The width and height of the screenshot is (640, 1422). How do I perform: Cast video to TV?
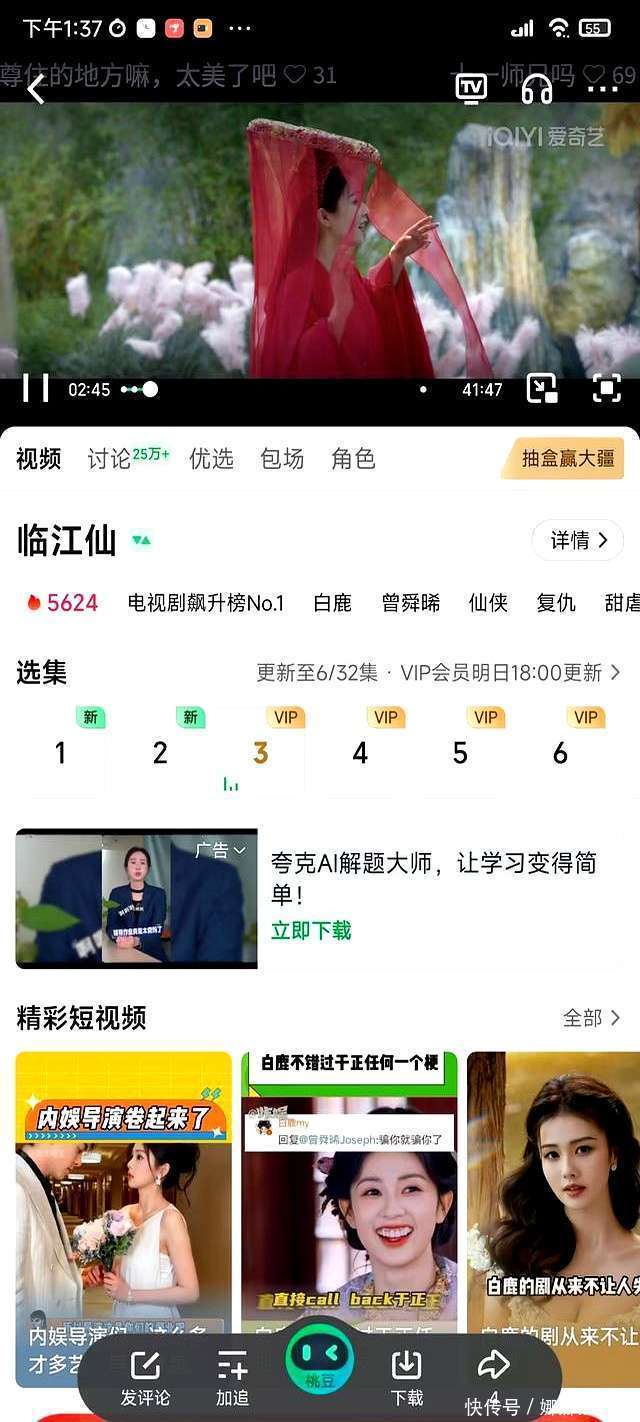(471, 89)
